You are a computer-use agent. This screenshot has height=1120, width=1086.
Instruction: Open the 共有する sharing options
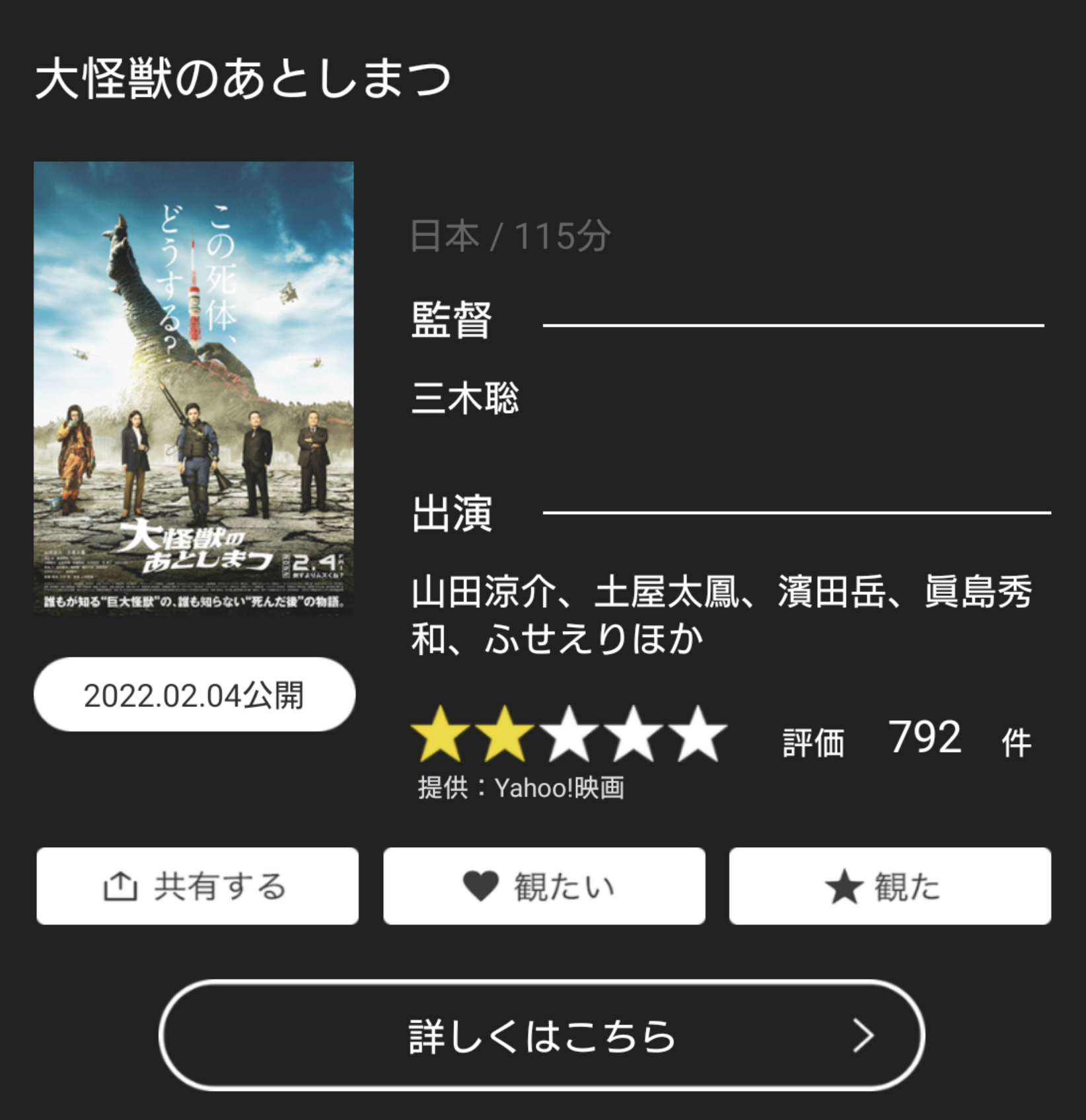[x=196, y=889]
